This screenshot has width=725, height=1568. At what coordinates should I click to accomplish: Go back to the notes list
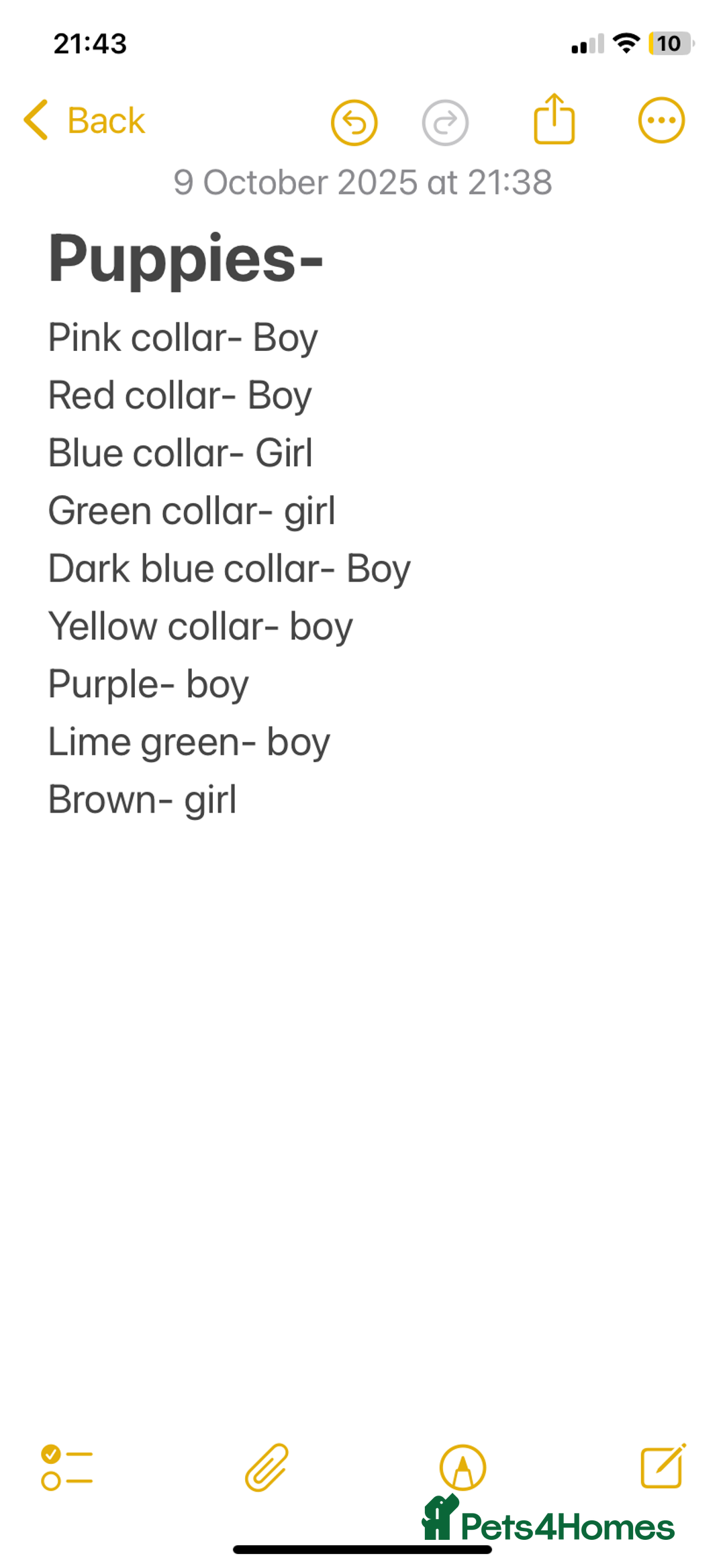(x=85, y=121)
